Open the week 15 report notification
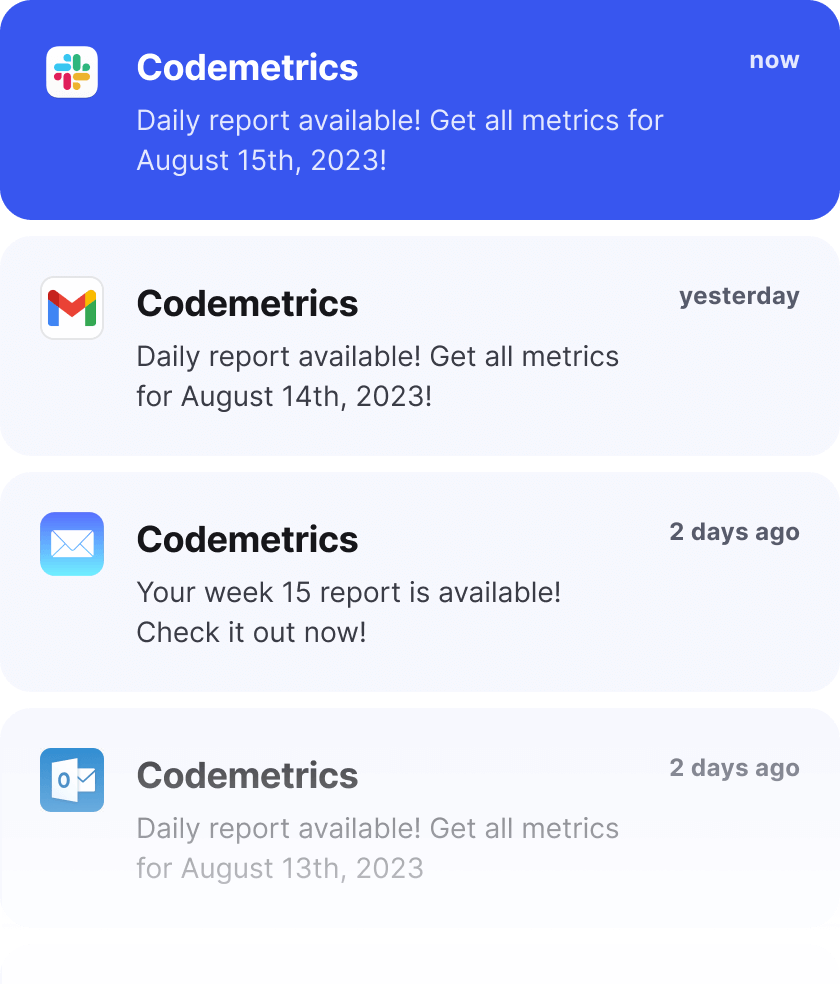Screen dimensions: 840x984 tap(420, 580)
